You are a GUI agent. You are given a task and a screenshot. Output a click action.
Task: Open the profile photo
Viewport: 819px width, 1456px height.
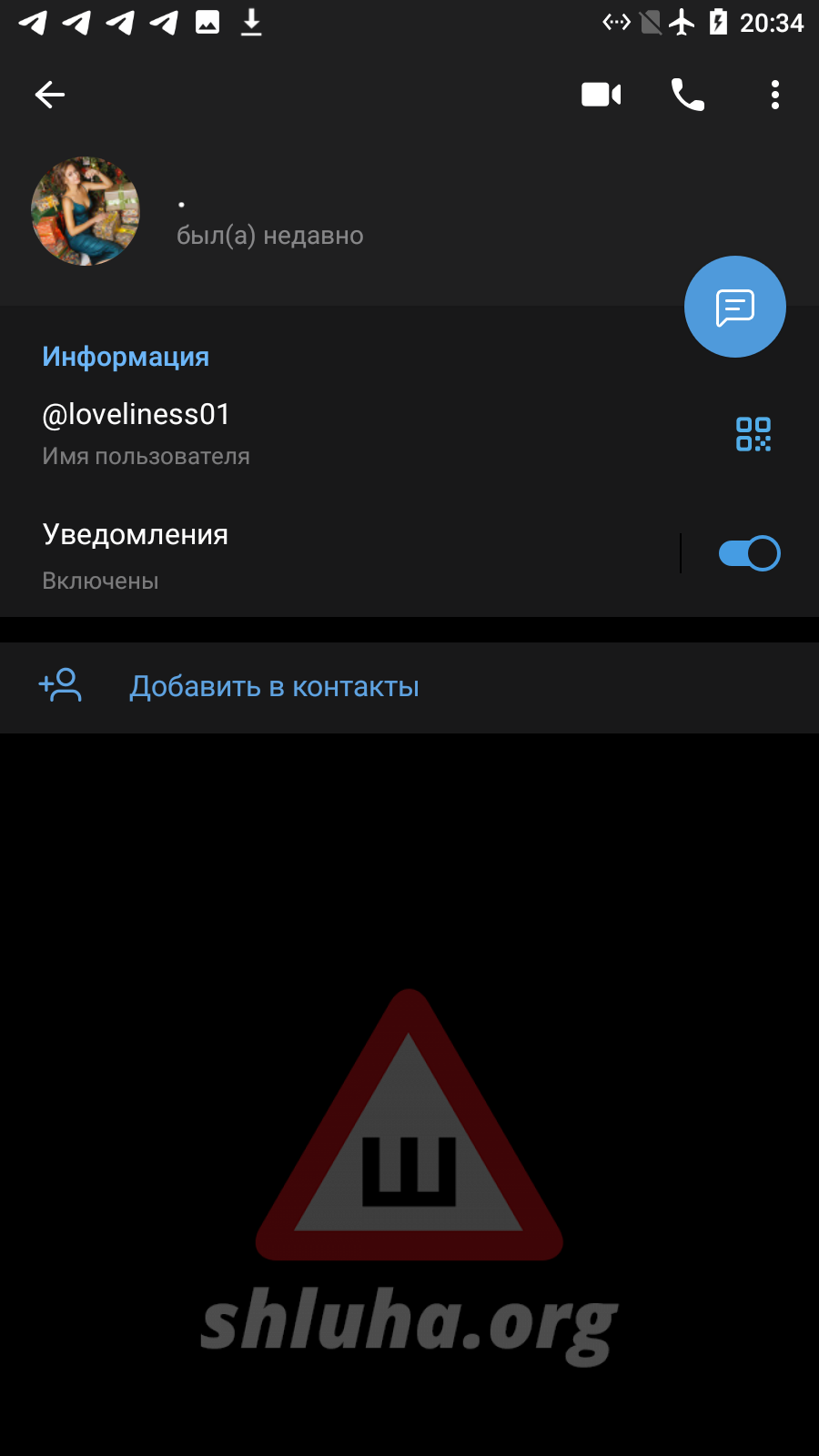86,211
